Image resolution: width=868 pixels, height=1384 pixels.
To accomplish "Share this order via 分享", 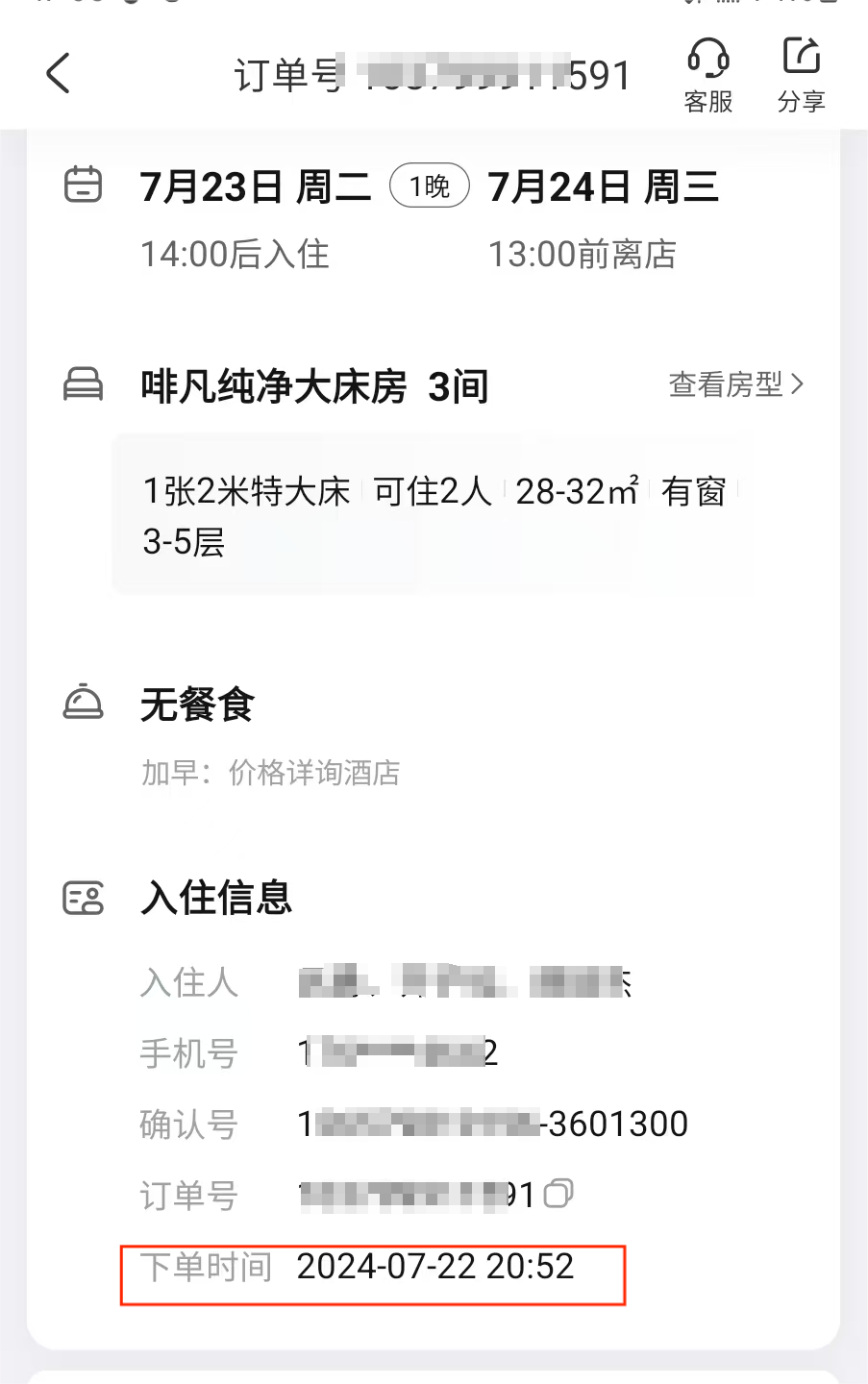I will (x=801, y=75).
